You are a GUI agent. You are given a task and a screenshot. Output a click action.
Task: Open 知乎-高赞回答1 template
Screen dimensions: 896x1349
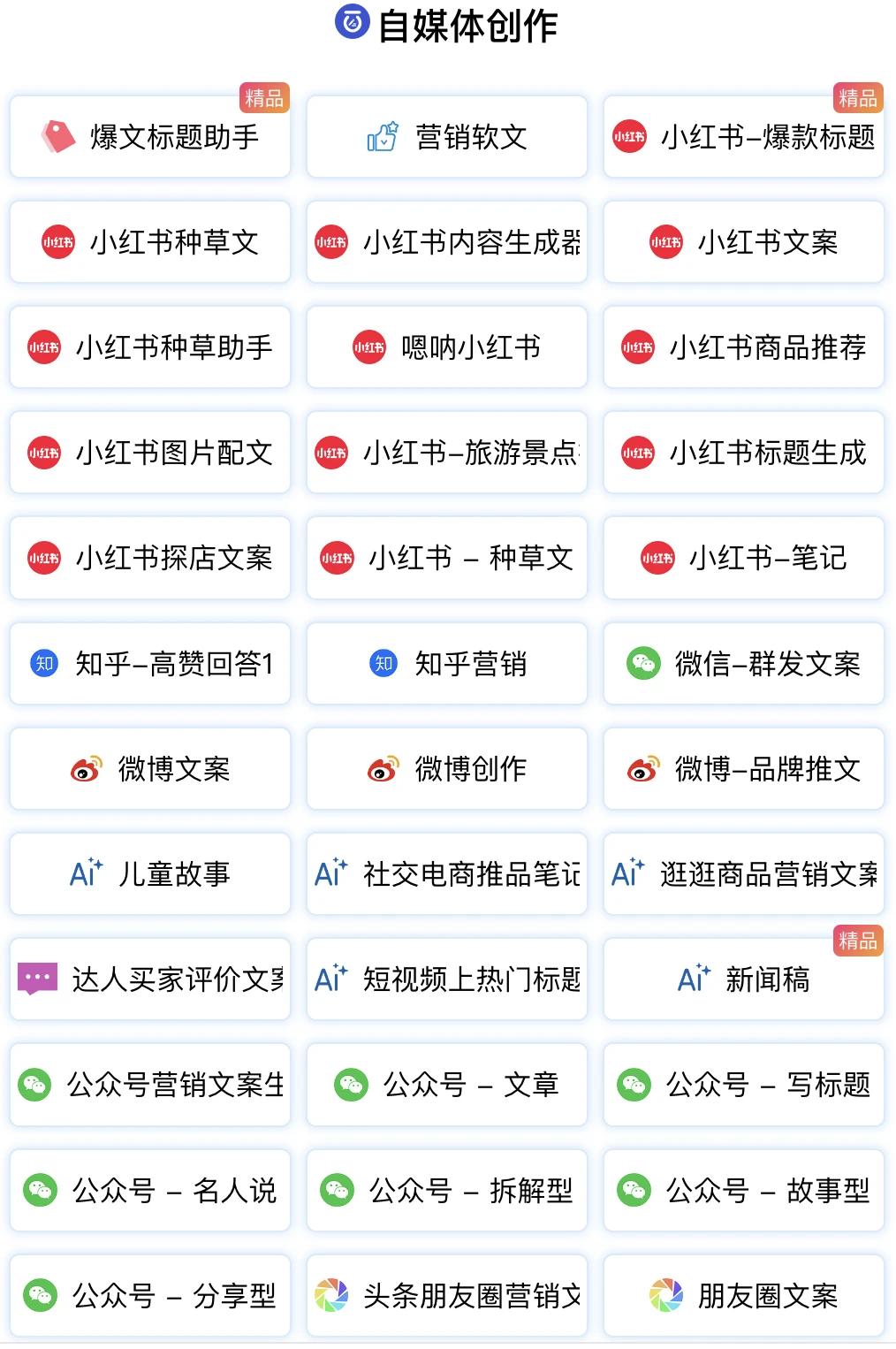pyautogui.click(x=150, y=664)
